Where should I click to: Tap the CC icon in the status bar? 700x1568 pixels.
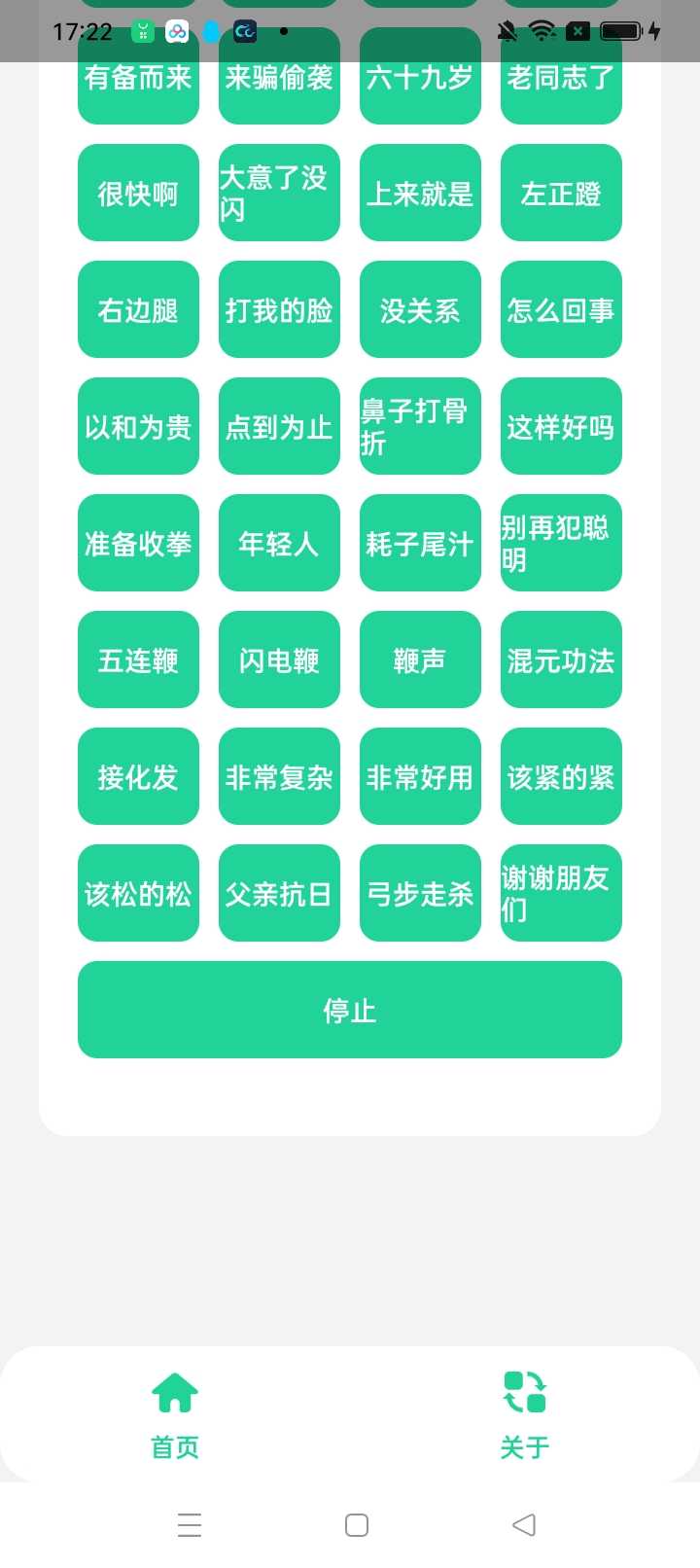[245, 31]
